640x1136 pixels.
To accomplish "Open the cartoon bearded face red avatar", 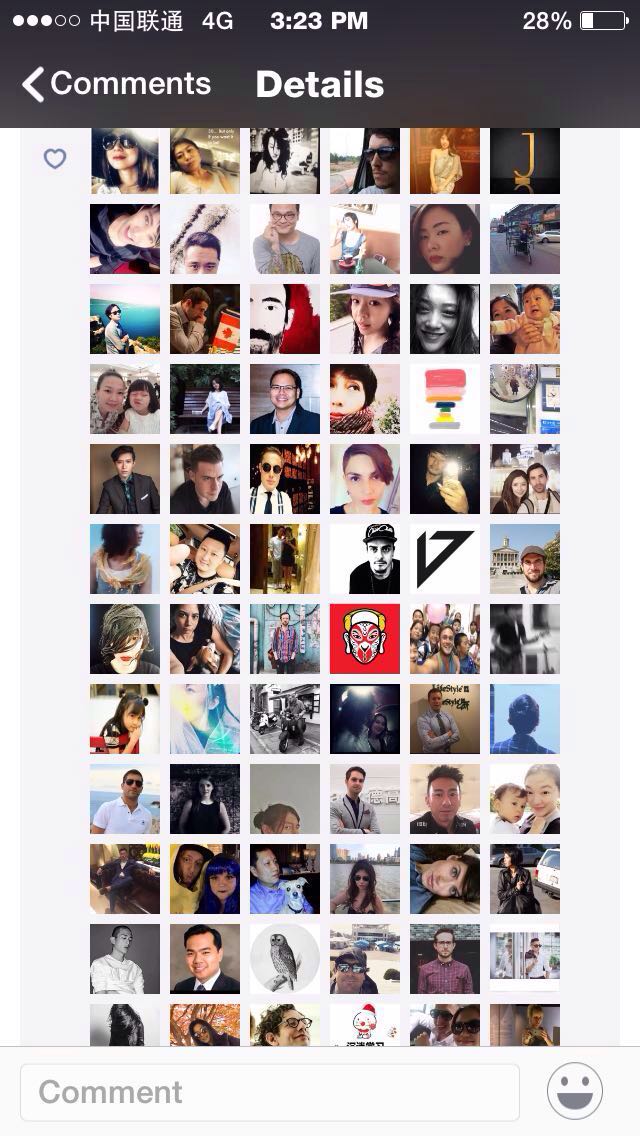I will click(x=285, y=319).
